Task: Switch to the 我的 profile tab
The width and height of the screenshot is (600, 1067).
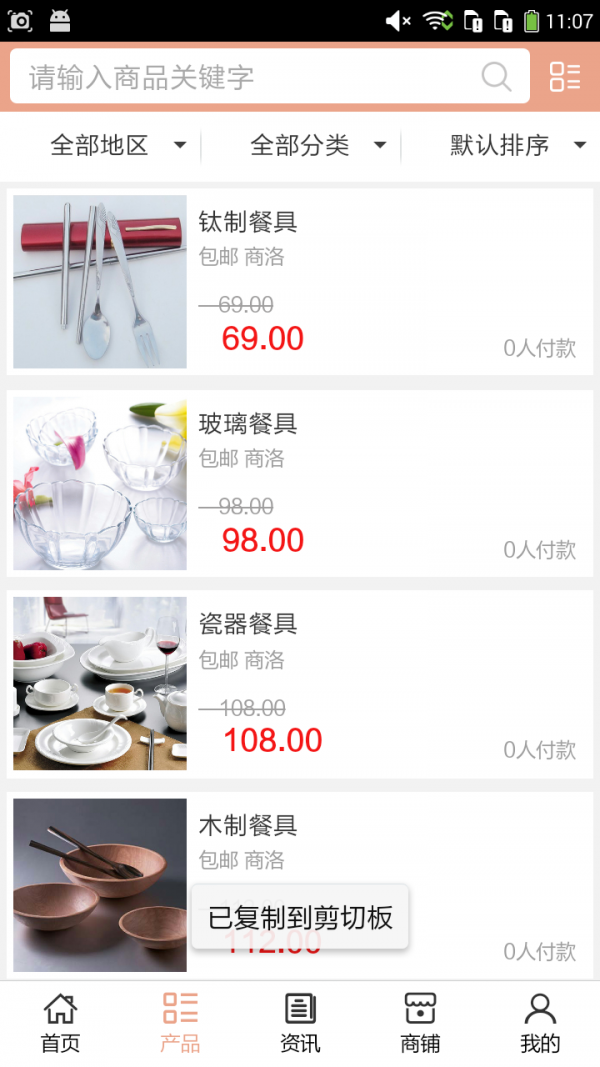Action: point(540,1023)
